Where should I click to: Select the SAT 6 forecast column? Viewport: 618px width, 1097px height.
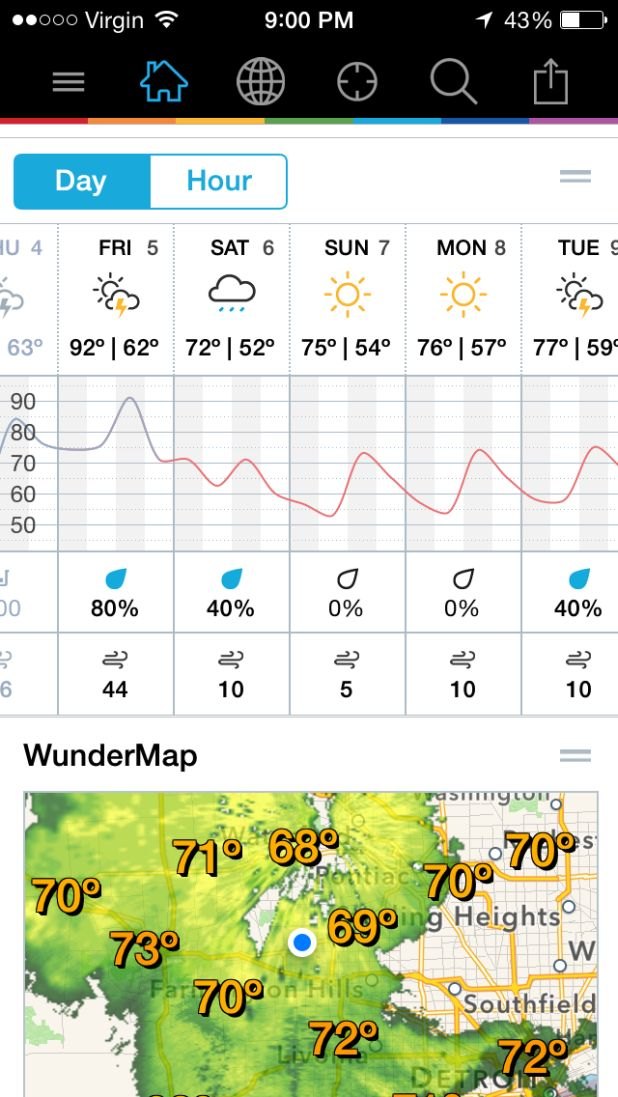point(232,469)
